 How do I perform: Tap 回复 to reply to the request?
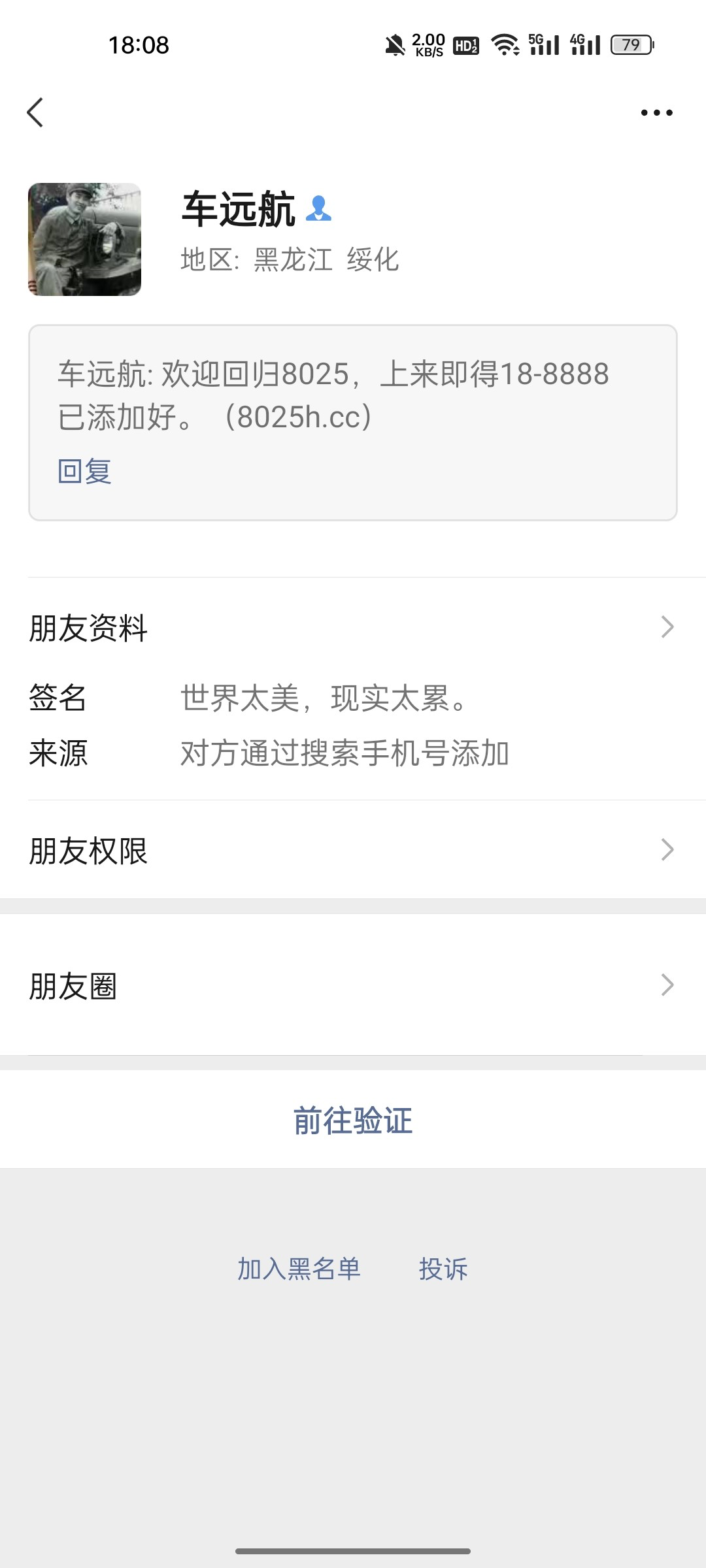84,470
